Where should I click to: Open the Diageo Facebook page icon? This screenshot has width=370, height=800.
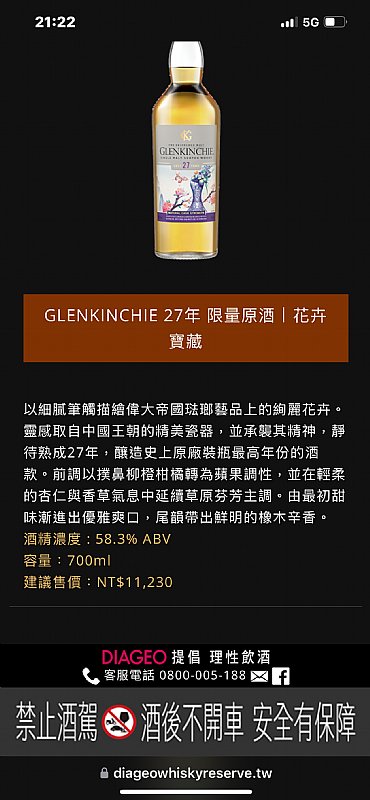[x=281, y=677]
